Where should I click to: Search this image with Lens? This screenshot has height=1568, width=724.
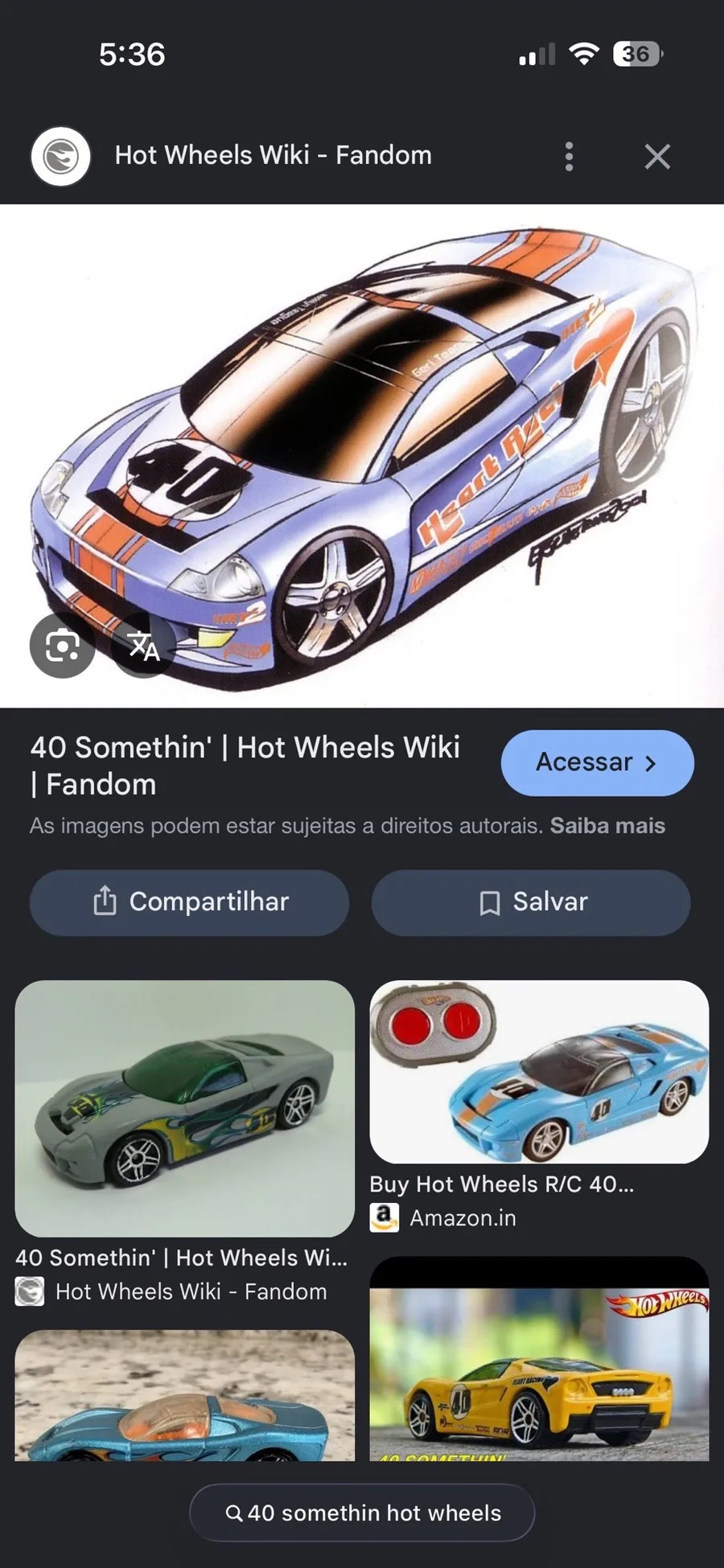(62, 645)
